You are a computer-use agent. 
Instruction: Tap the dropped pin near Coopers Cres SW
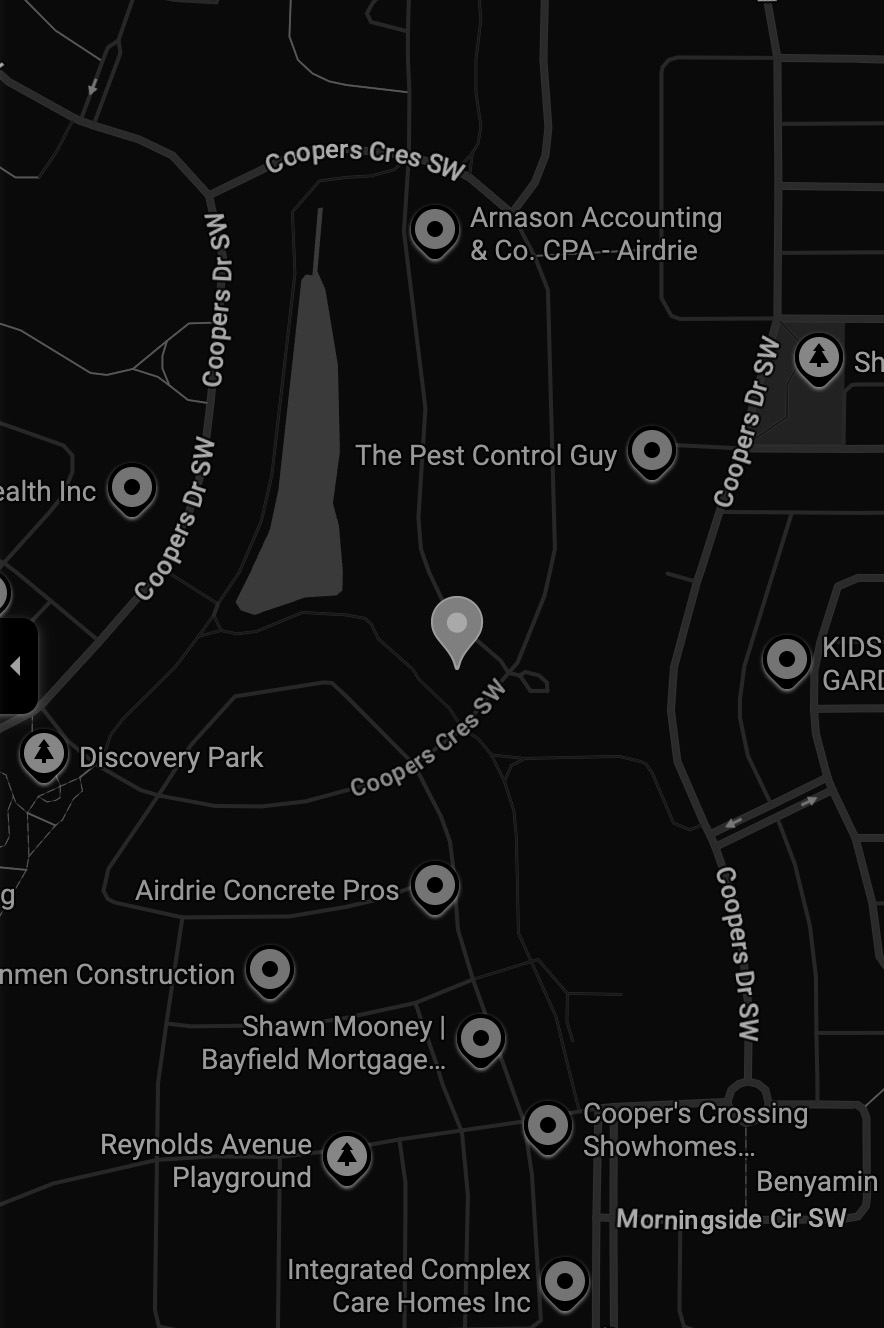click(457, 628)
